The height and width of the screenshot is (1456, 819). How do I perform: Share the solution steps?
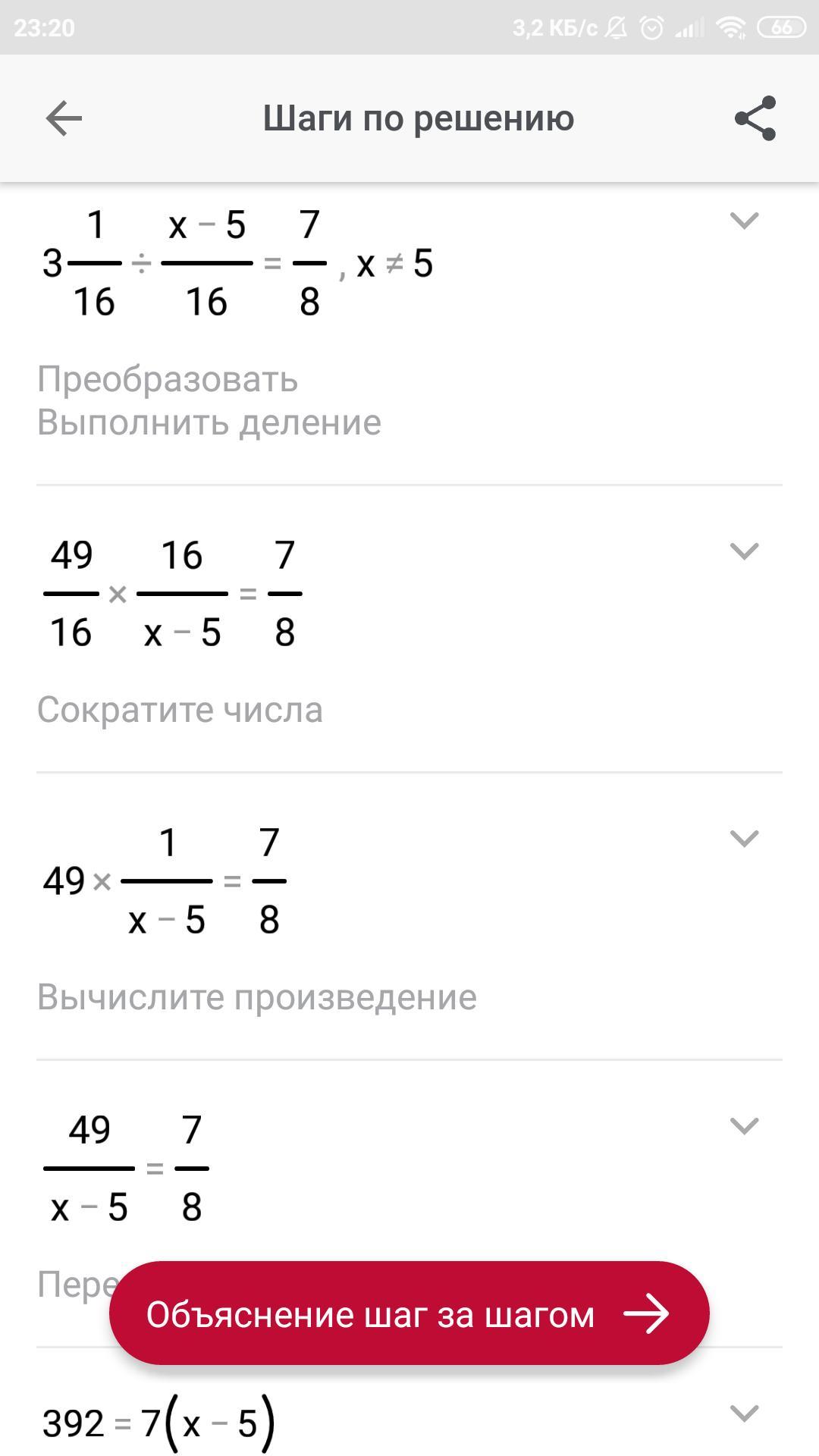755,118
